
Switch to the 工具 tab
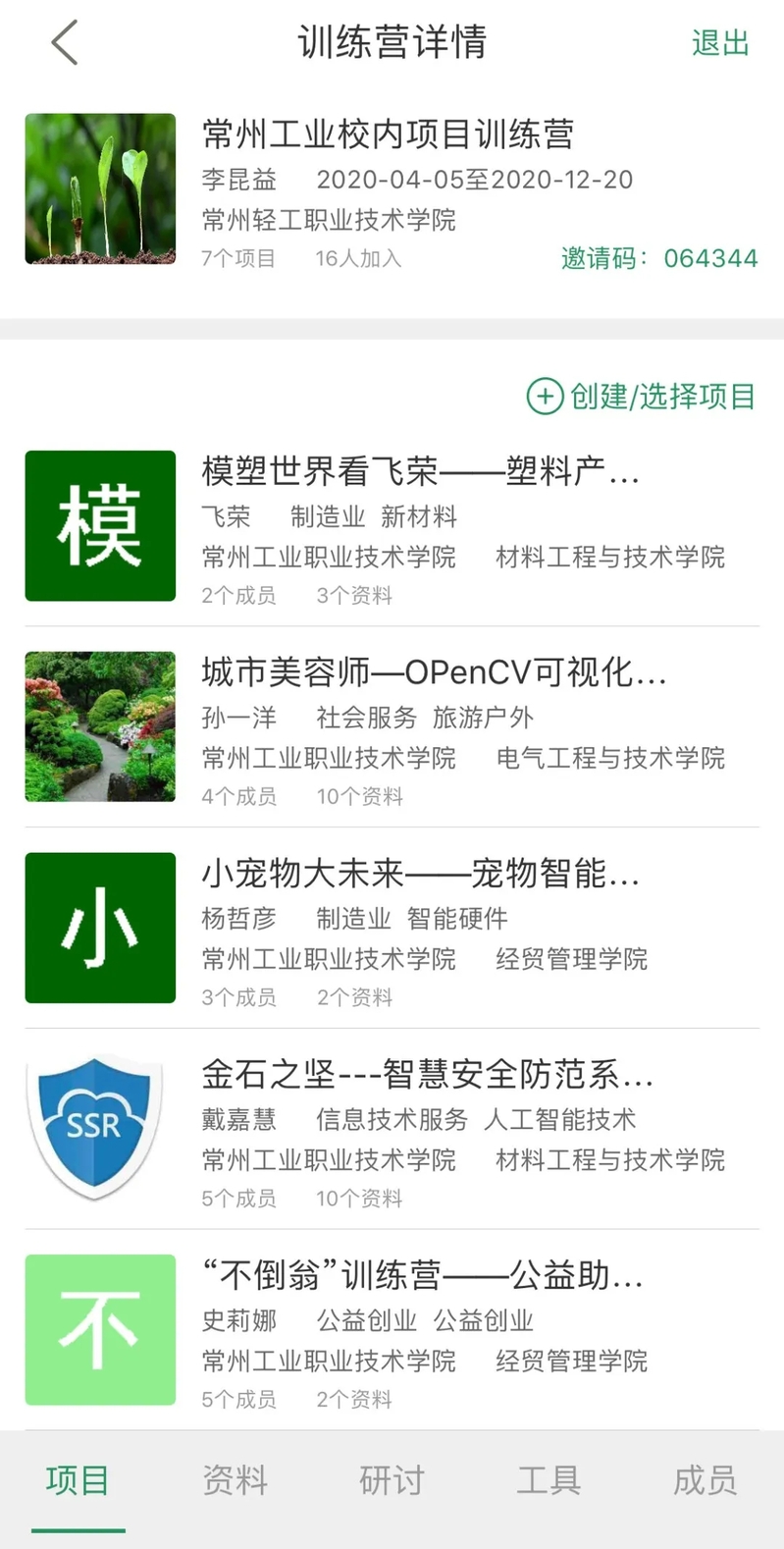click(549, 1480)
